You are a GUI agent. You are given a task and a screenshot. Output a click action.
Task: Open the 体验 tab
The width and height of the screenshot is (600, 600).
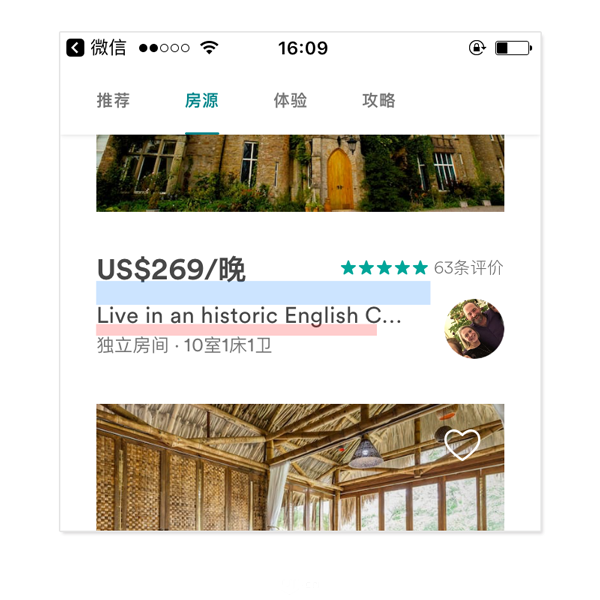(290, 101)
